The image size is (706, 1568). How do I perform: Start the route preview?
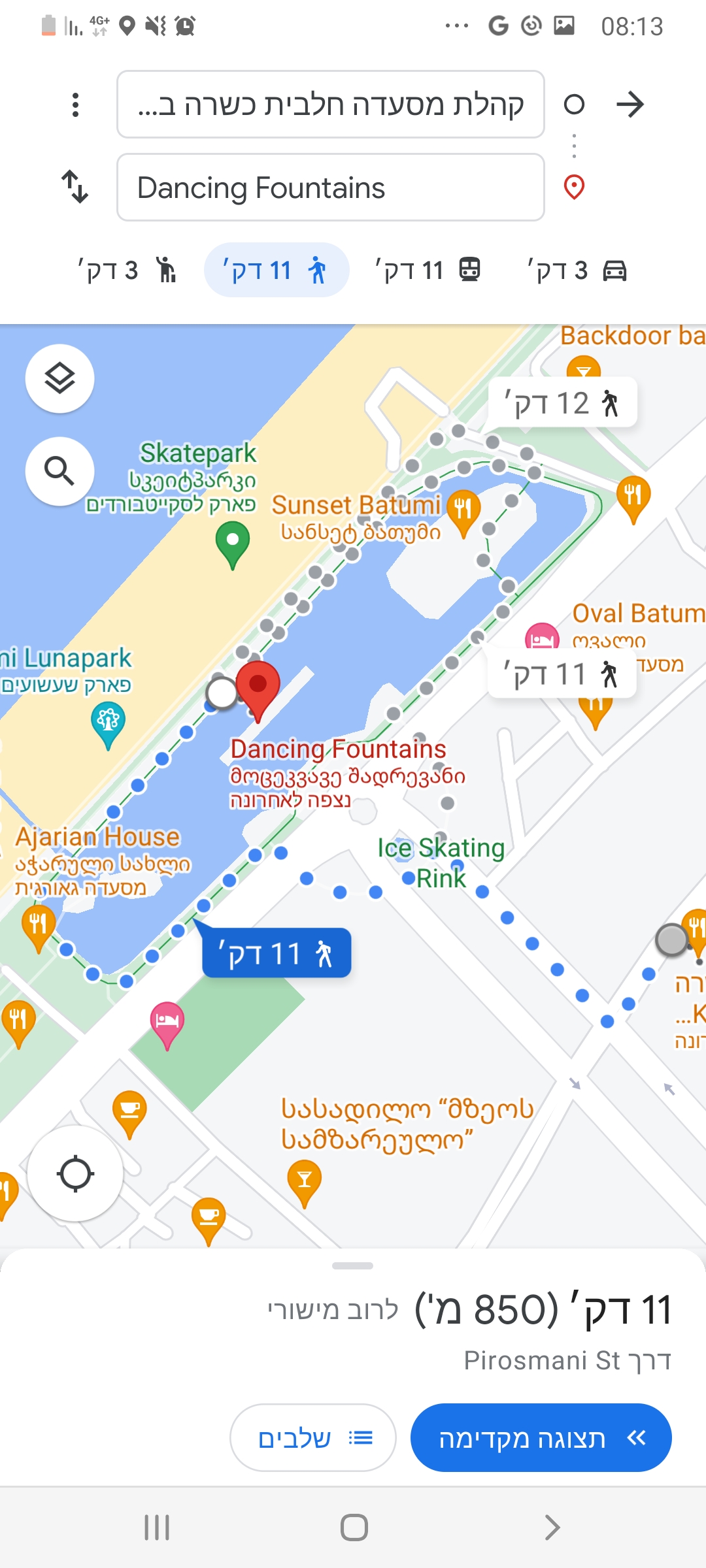[541, 1438]
